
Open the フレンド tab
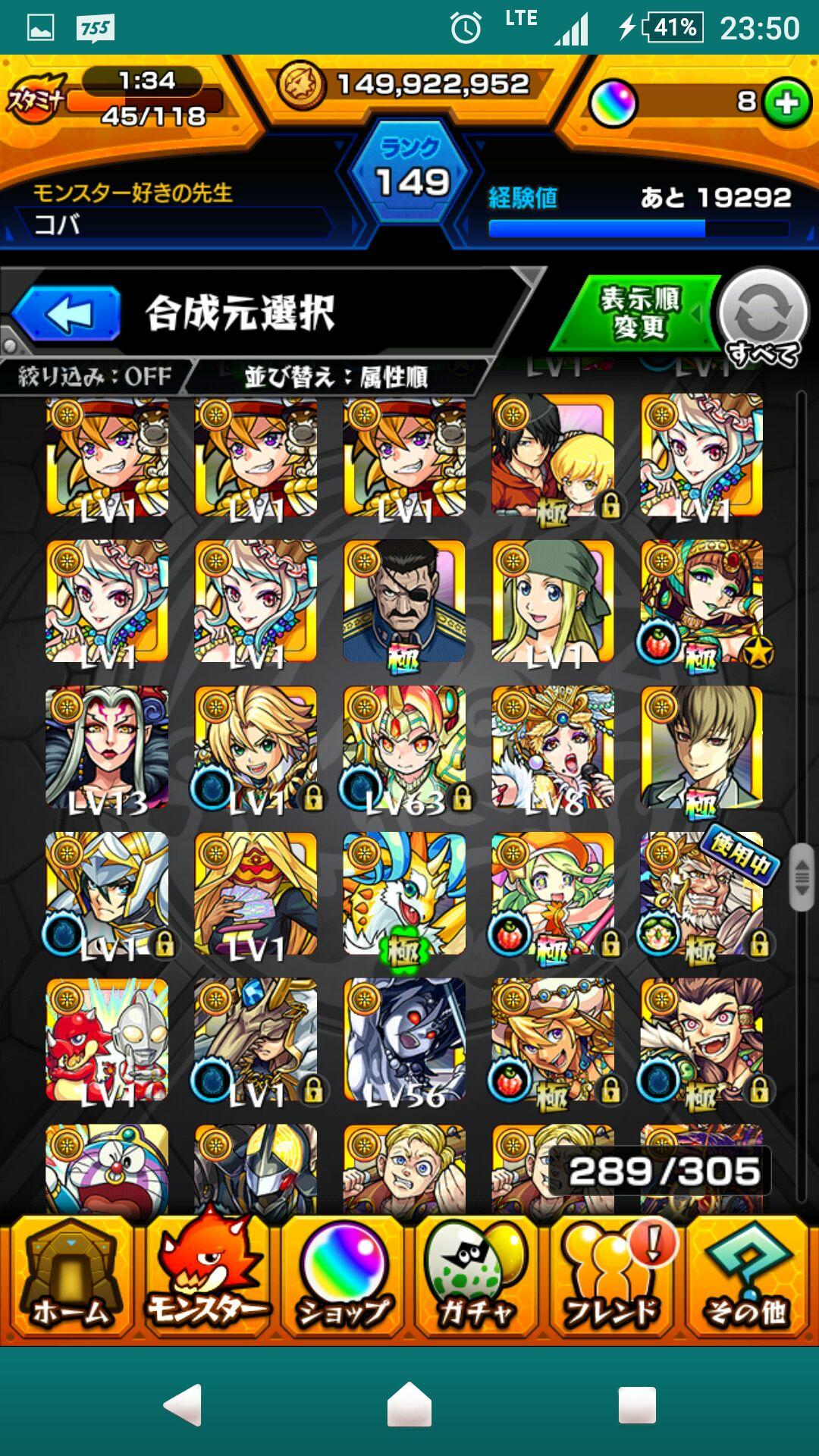point(611,1278)
